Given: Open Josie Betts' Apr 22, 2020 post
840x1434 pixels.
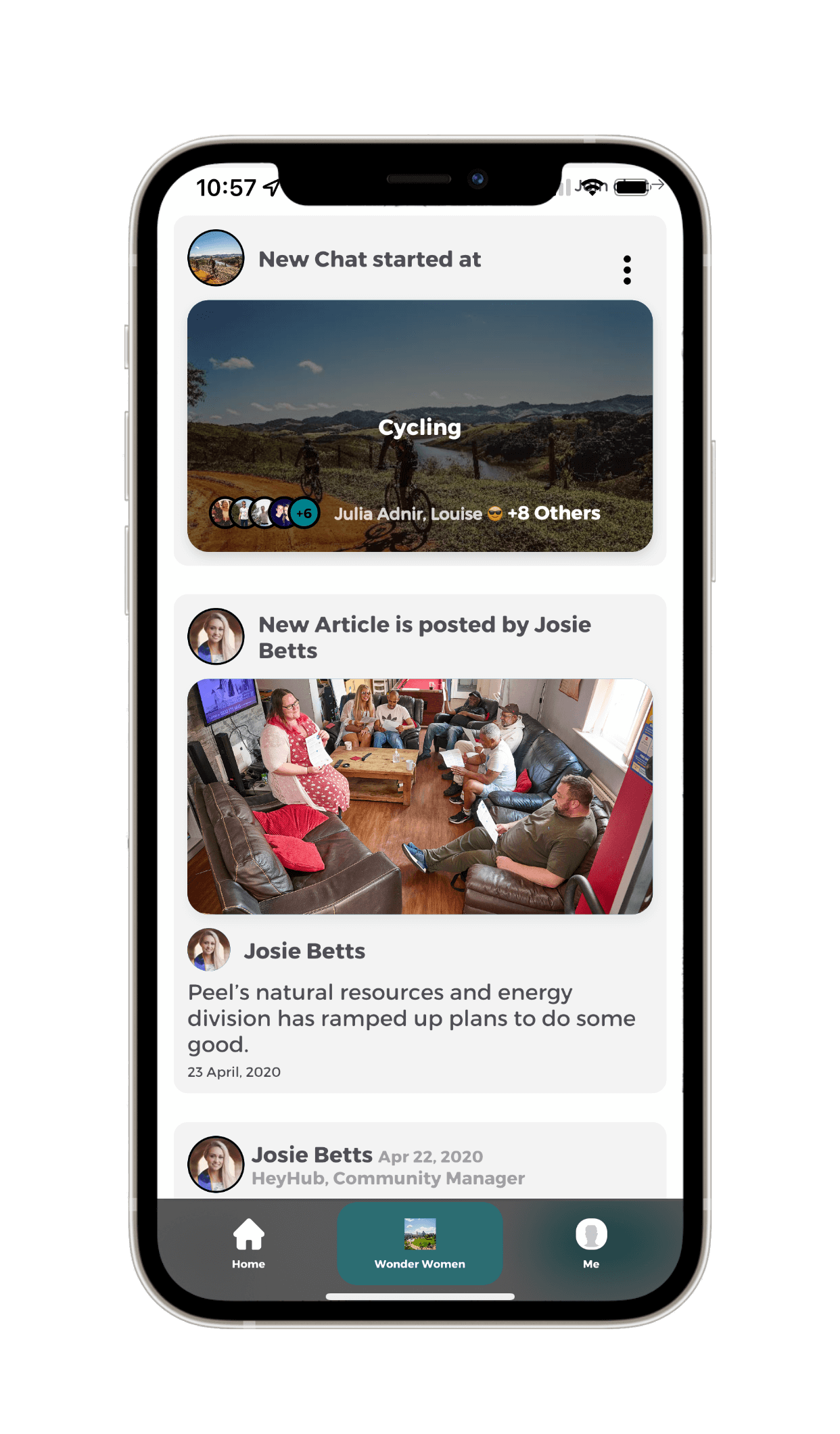Looking at the screenshot, I should tap(388, 1165).
